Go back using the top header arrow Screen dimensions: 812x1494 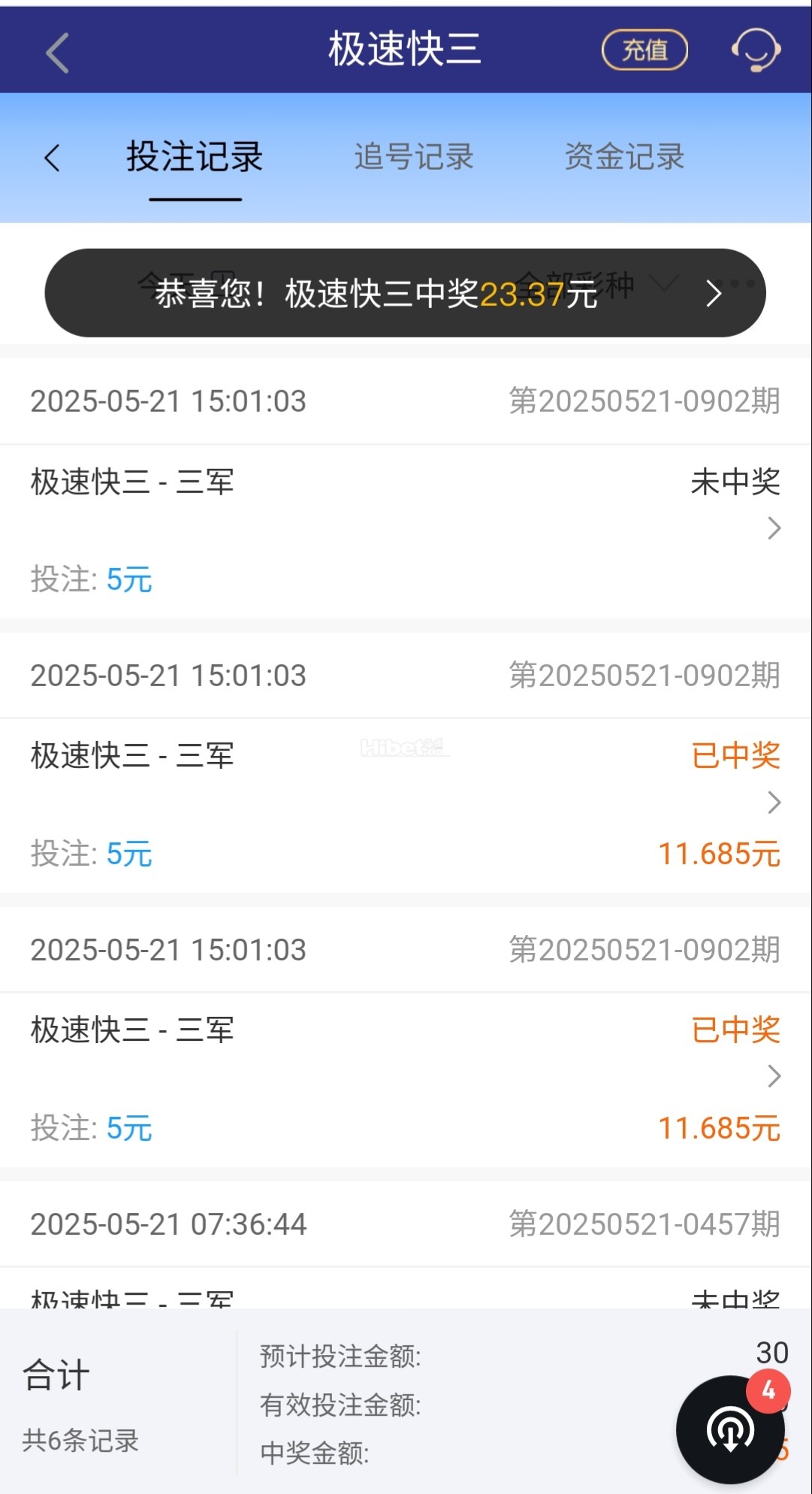coord(57,52)
